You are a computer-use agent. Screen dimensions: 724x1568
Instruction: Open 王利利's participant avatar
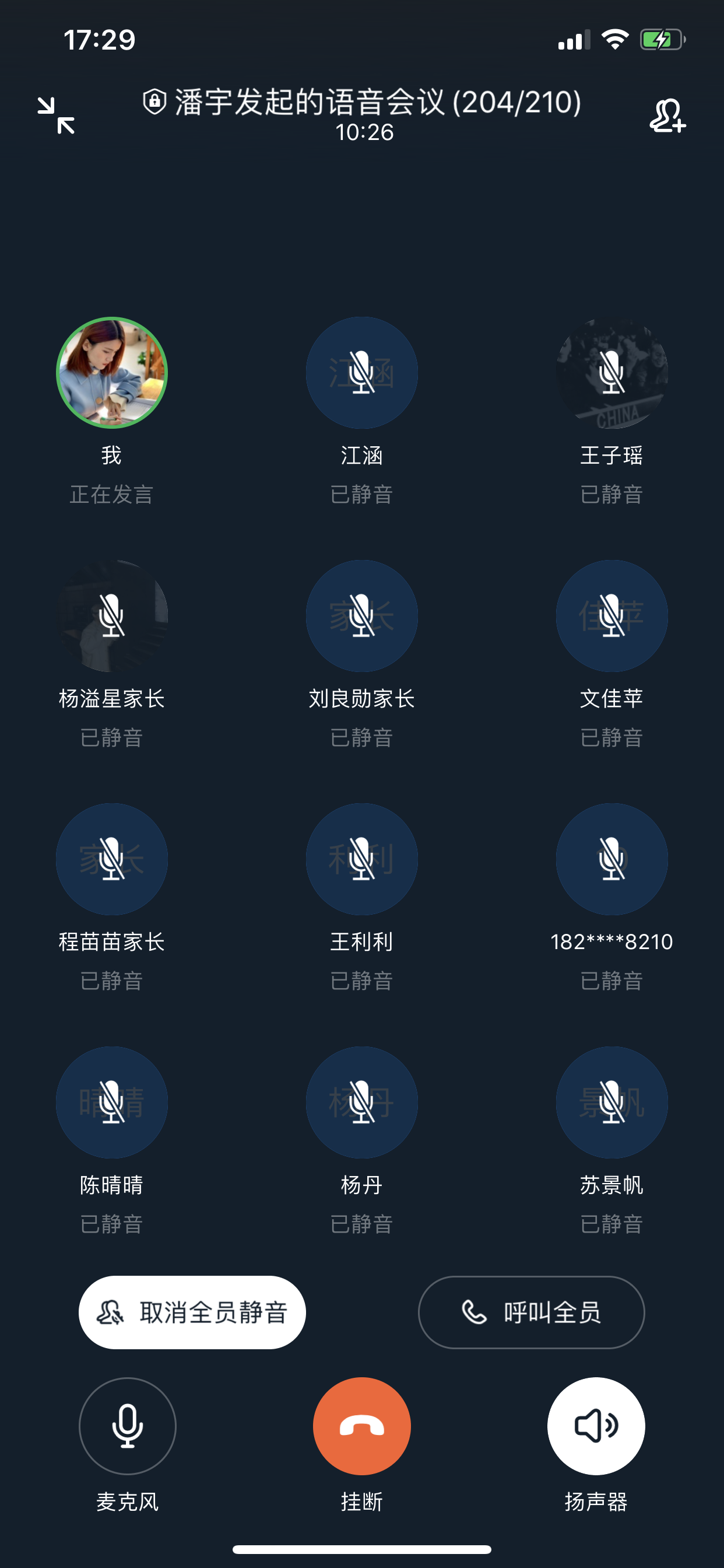coord(362,859)
